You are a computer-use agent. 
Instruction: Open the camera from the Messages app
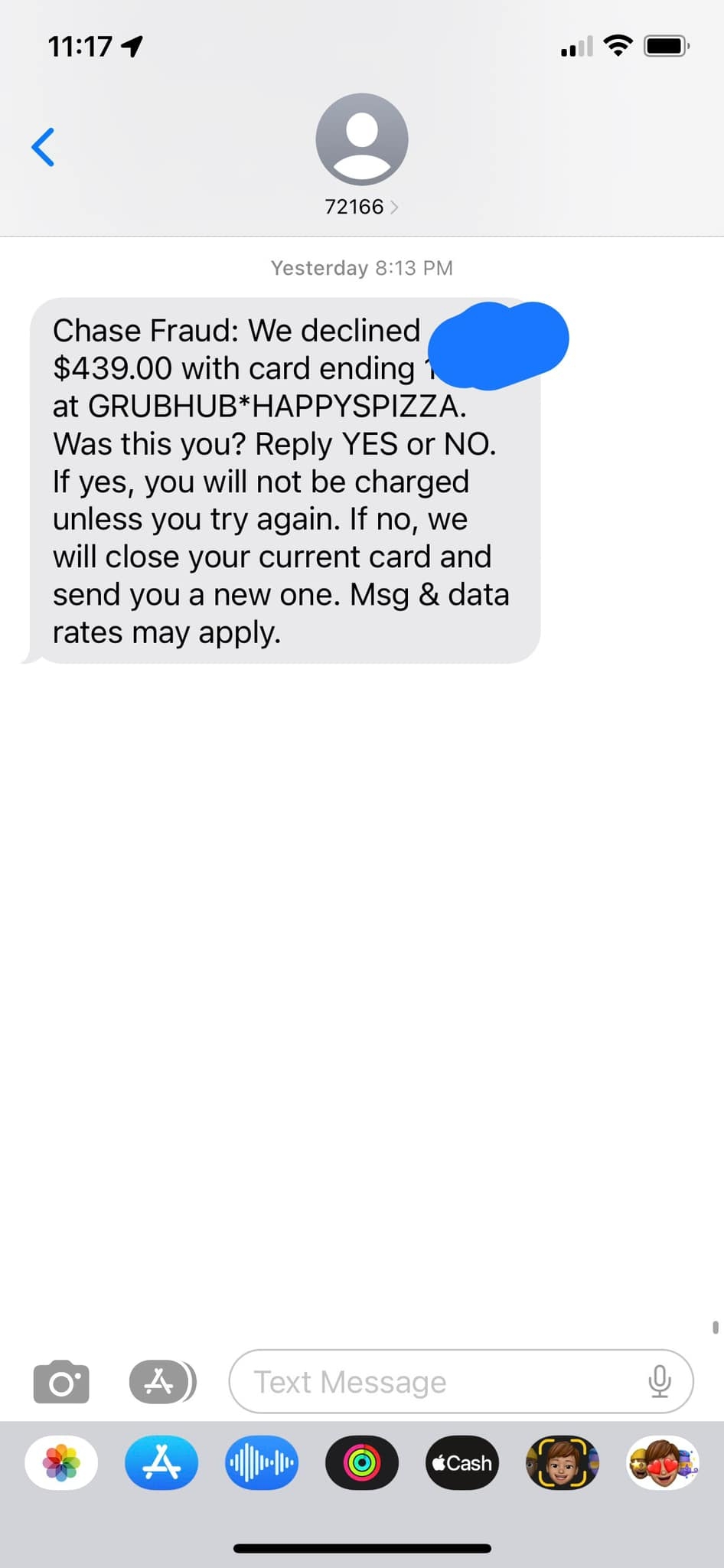click(61, 1382)
